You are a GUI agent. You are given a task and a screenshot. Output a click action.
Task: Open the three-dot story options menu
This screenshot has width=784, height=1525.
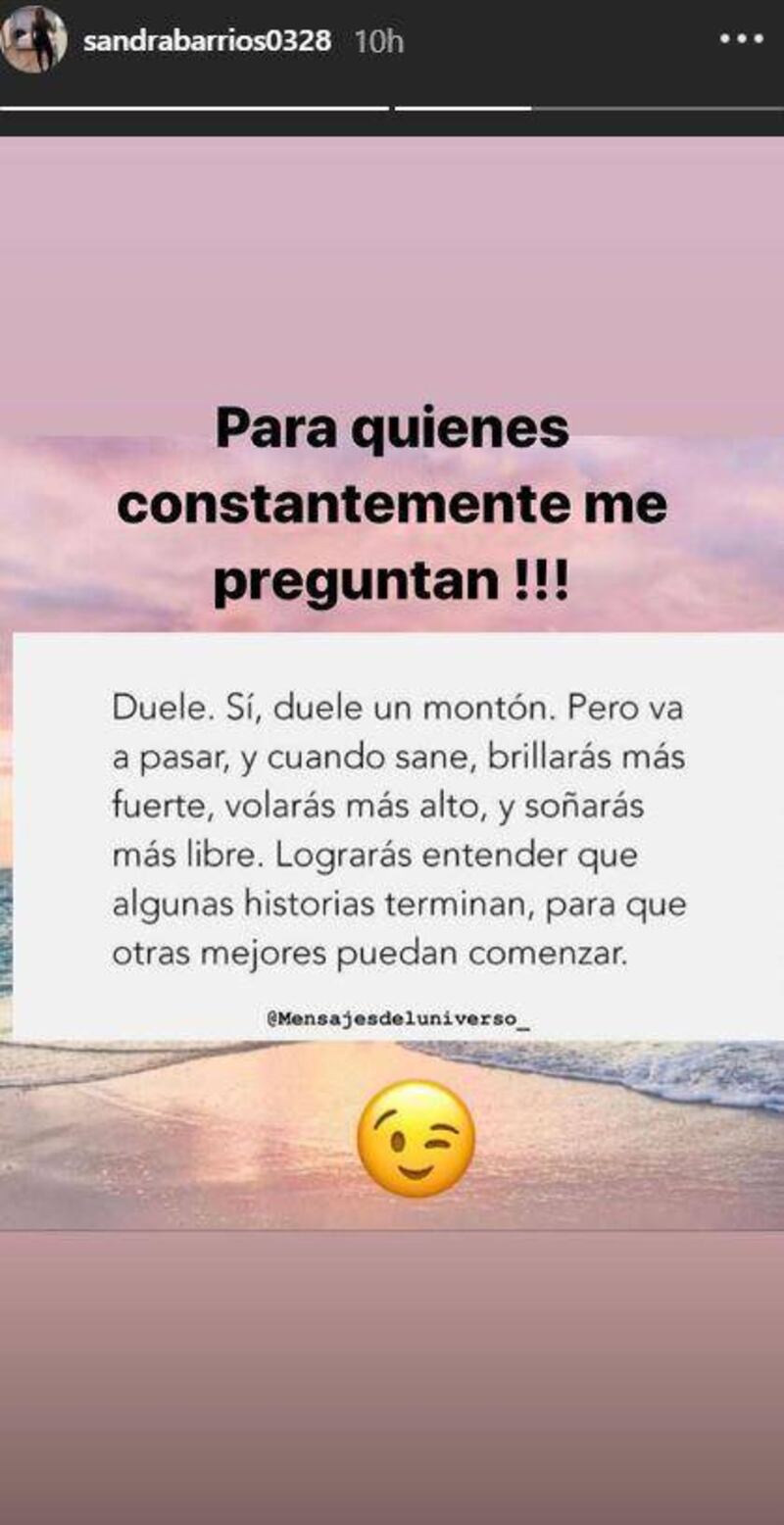pyautogui.click(x=740, y=40)
